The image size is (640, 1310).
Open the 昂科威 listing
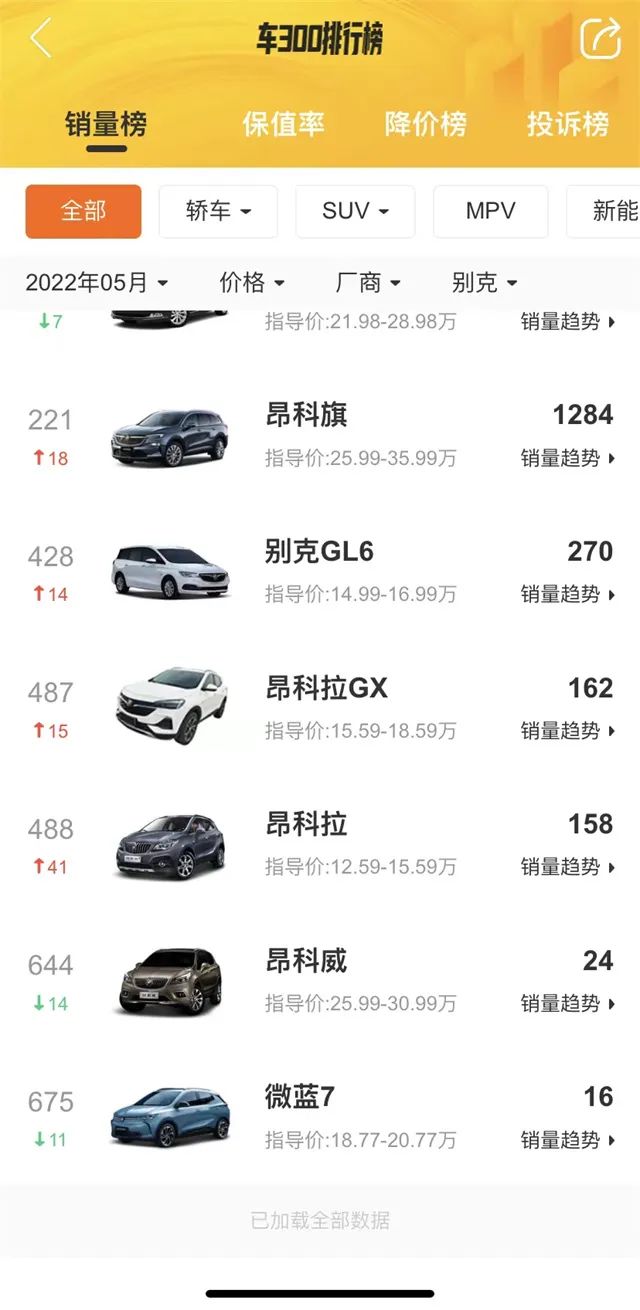click(307, 961)
